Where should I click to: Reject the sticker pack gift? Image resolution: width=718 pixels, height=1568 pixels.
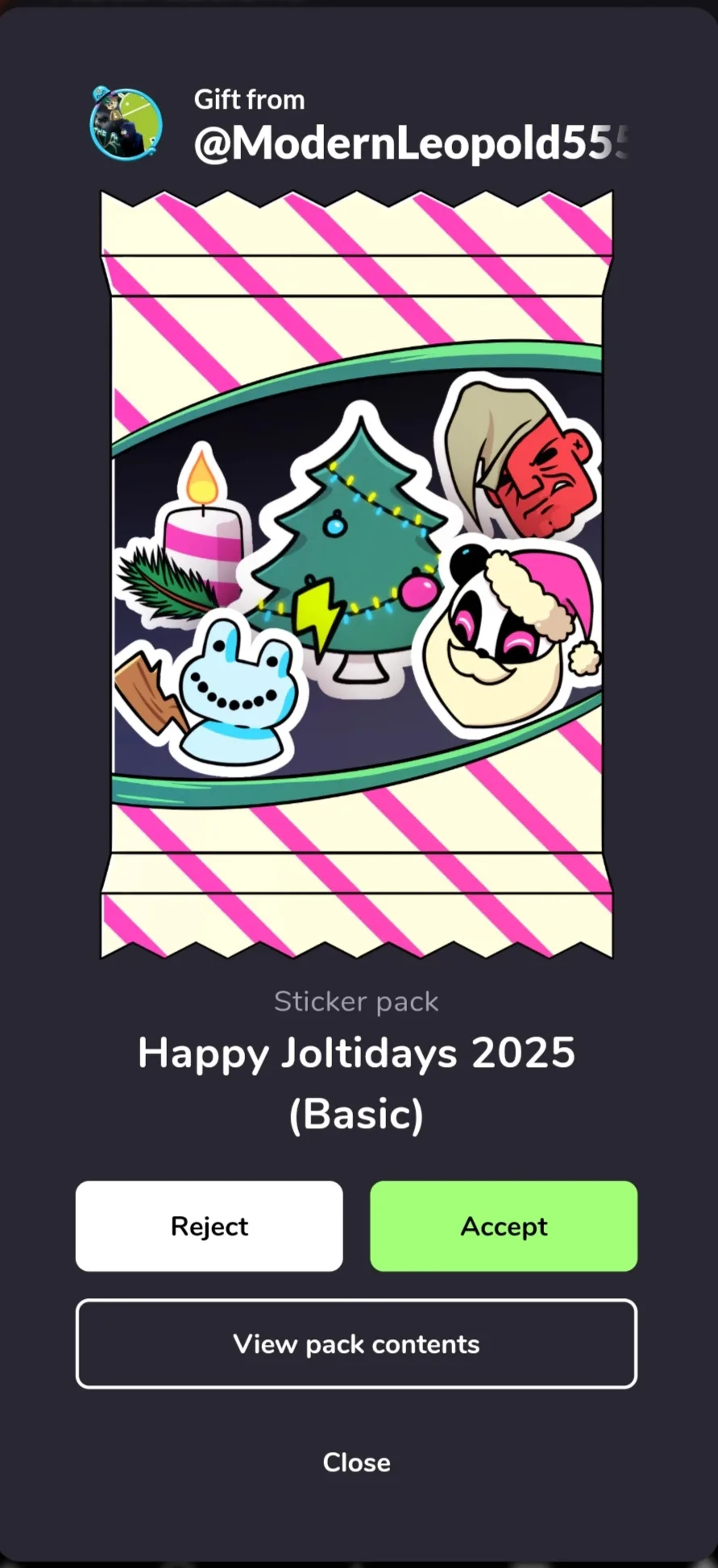coord(210,1226)
